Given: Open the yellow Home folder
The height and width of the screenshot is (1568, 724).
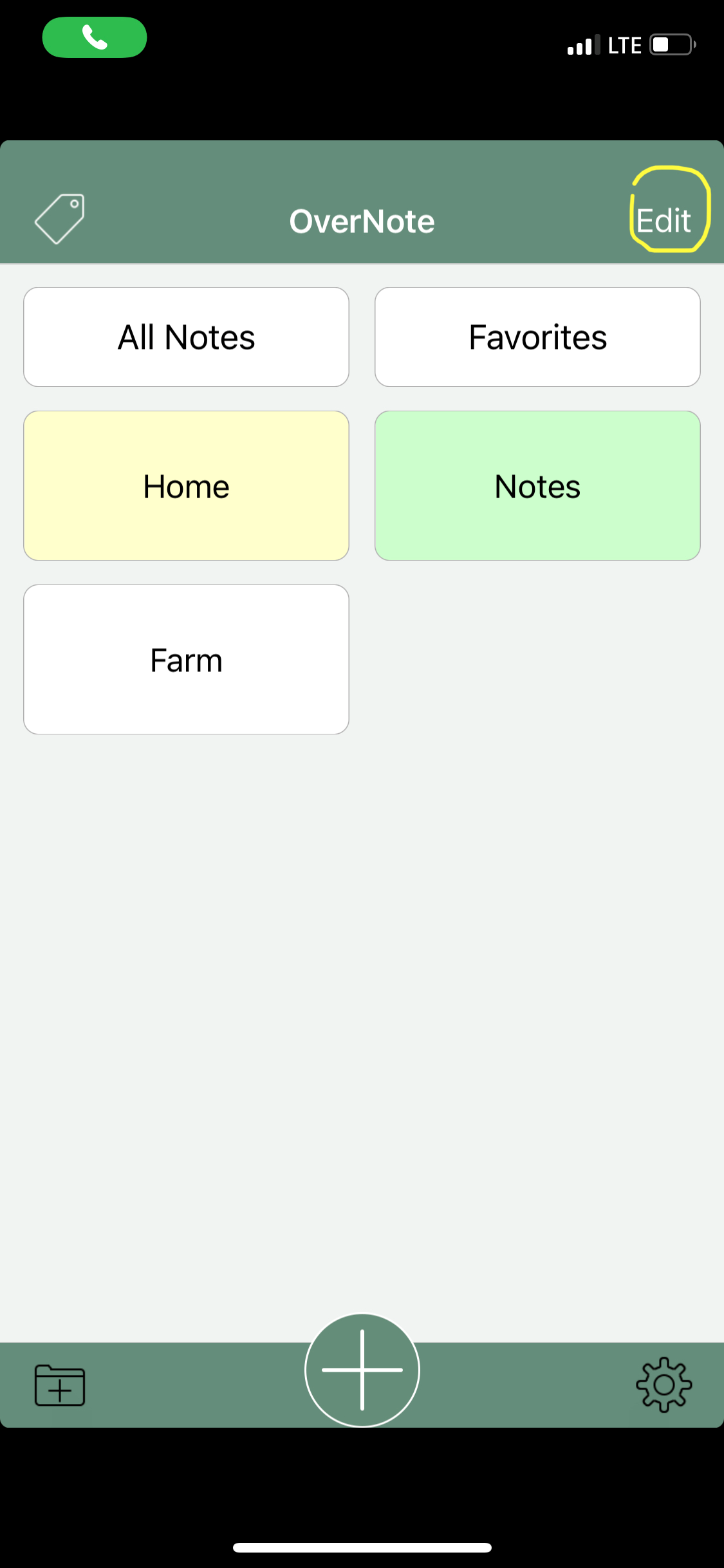Looking at the screenshot, I should pyautogui.click(x=186, y=486).
